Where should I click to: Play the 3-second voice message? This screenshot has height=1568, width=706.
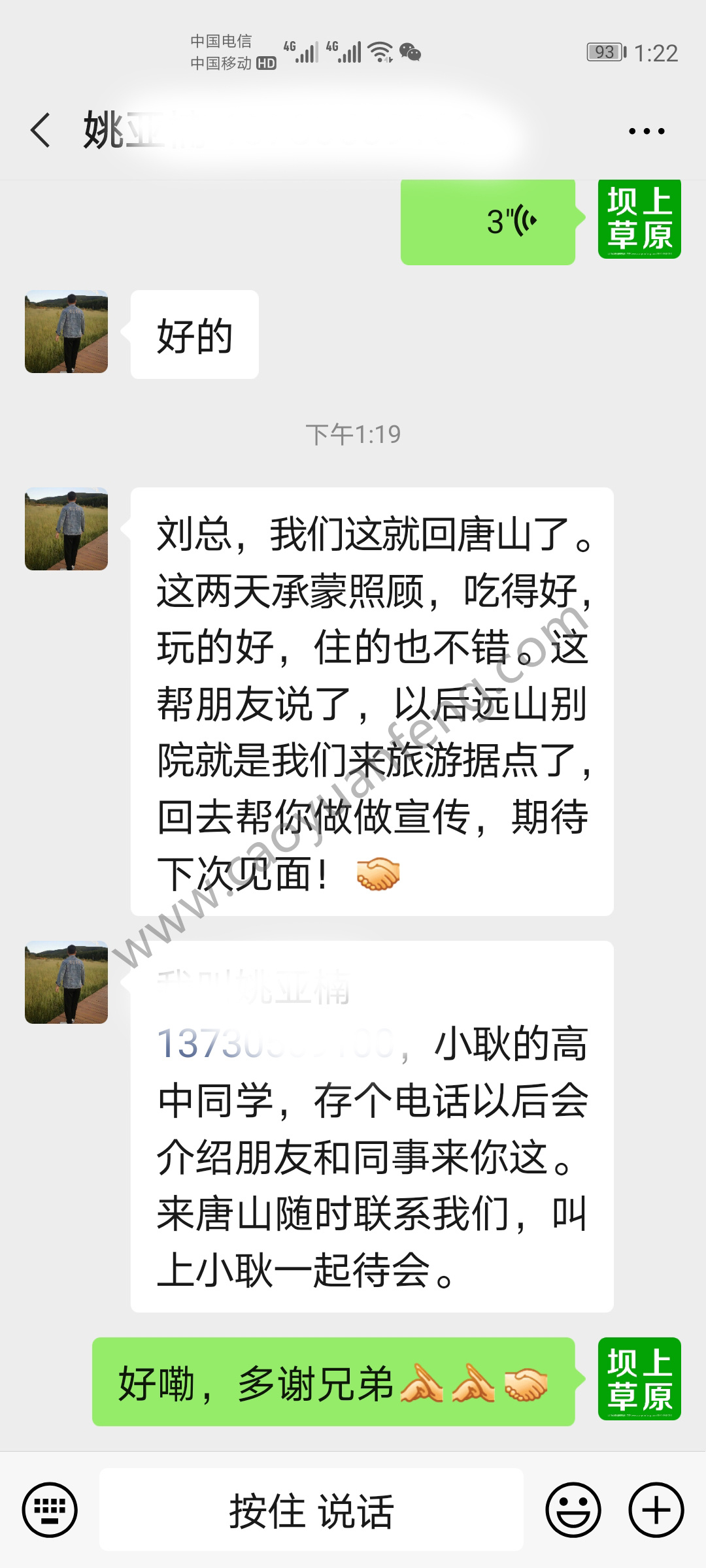coord(488,222)
